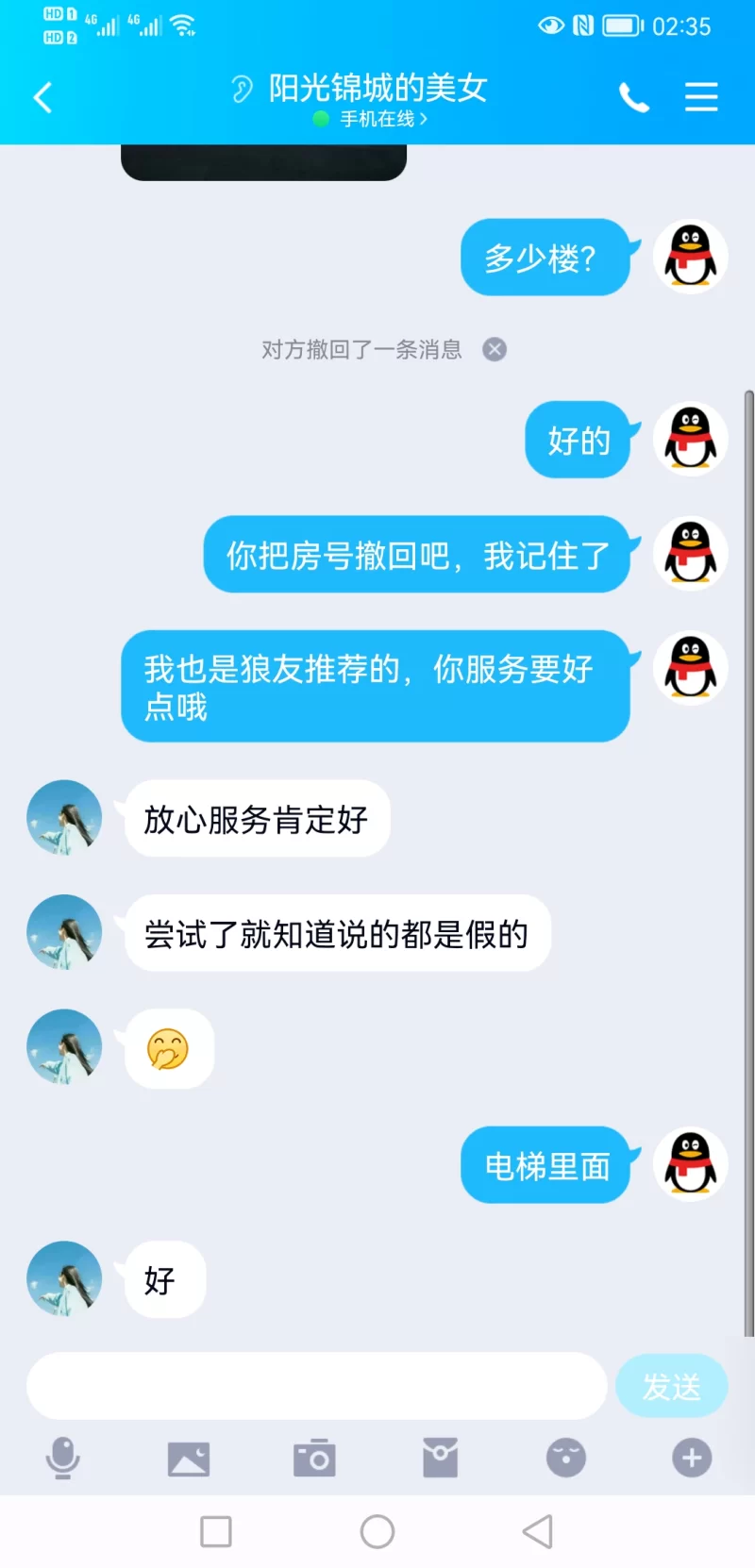Open the 手机在线 status link

377,119
